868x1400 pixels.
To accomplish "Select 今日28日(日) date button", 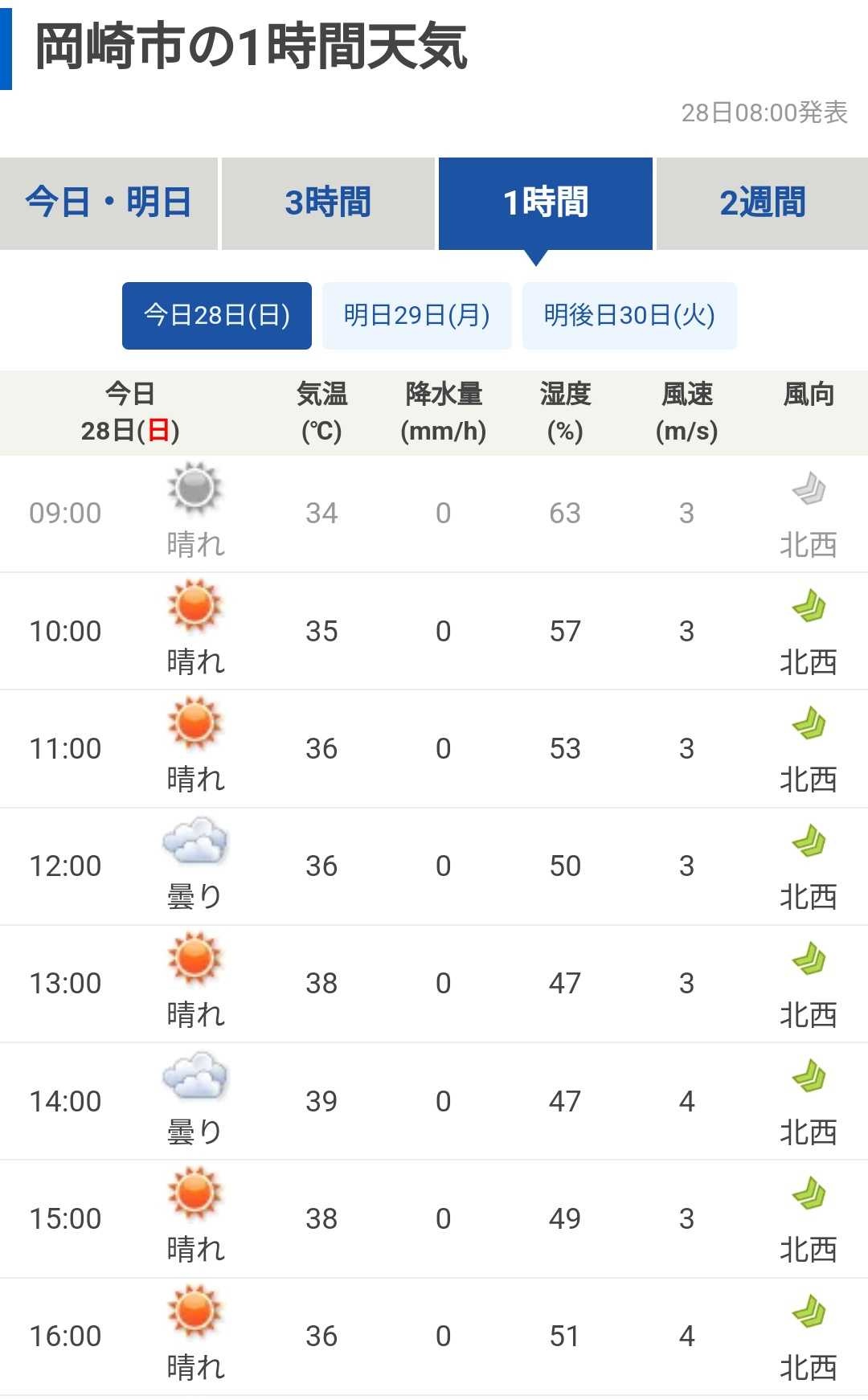I will click(x=217, y=316).
